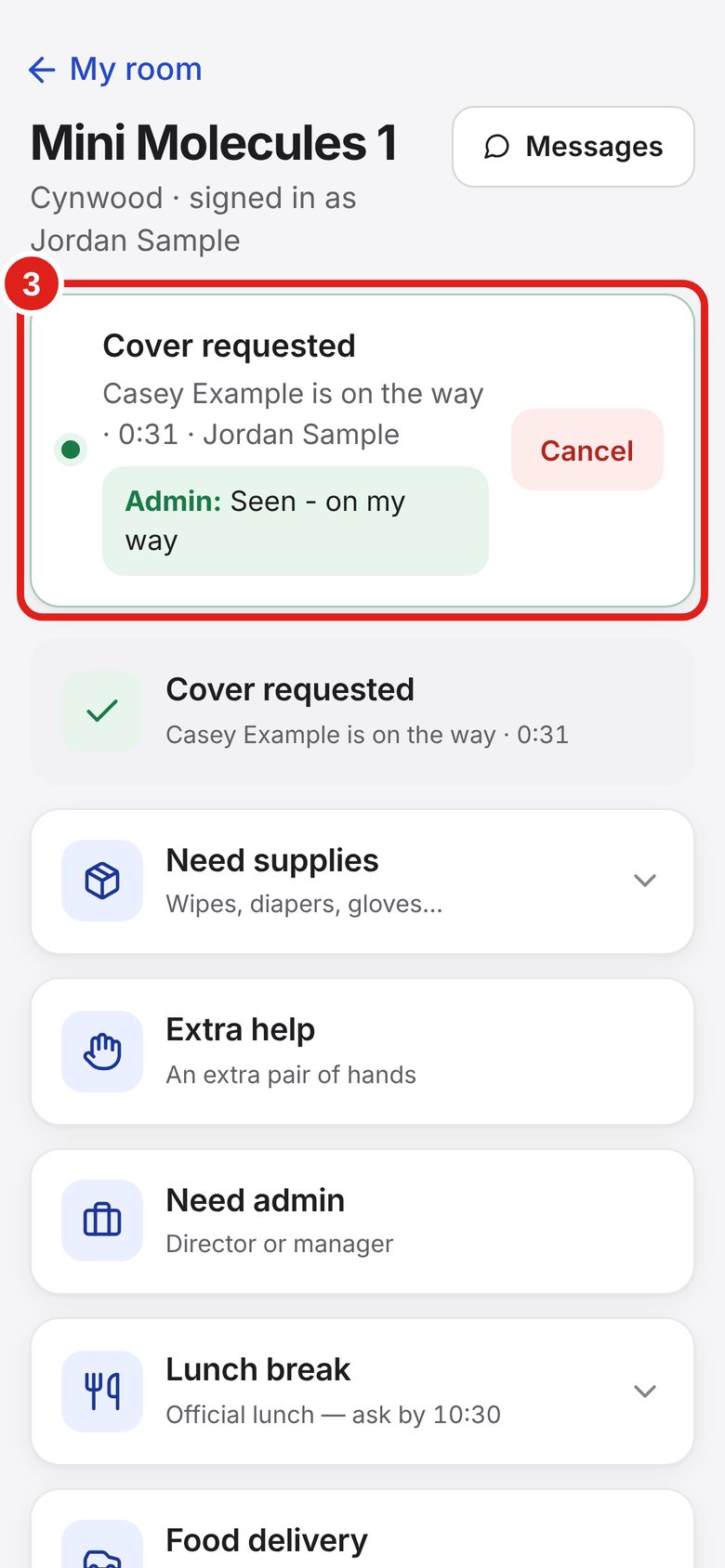Expand the Lunch break options
This screenshot has height=1568, width=725.
644,1392
